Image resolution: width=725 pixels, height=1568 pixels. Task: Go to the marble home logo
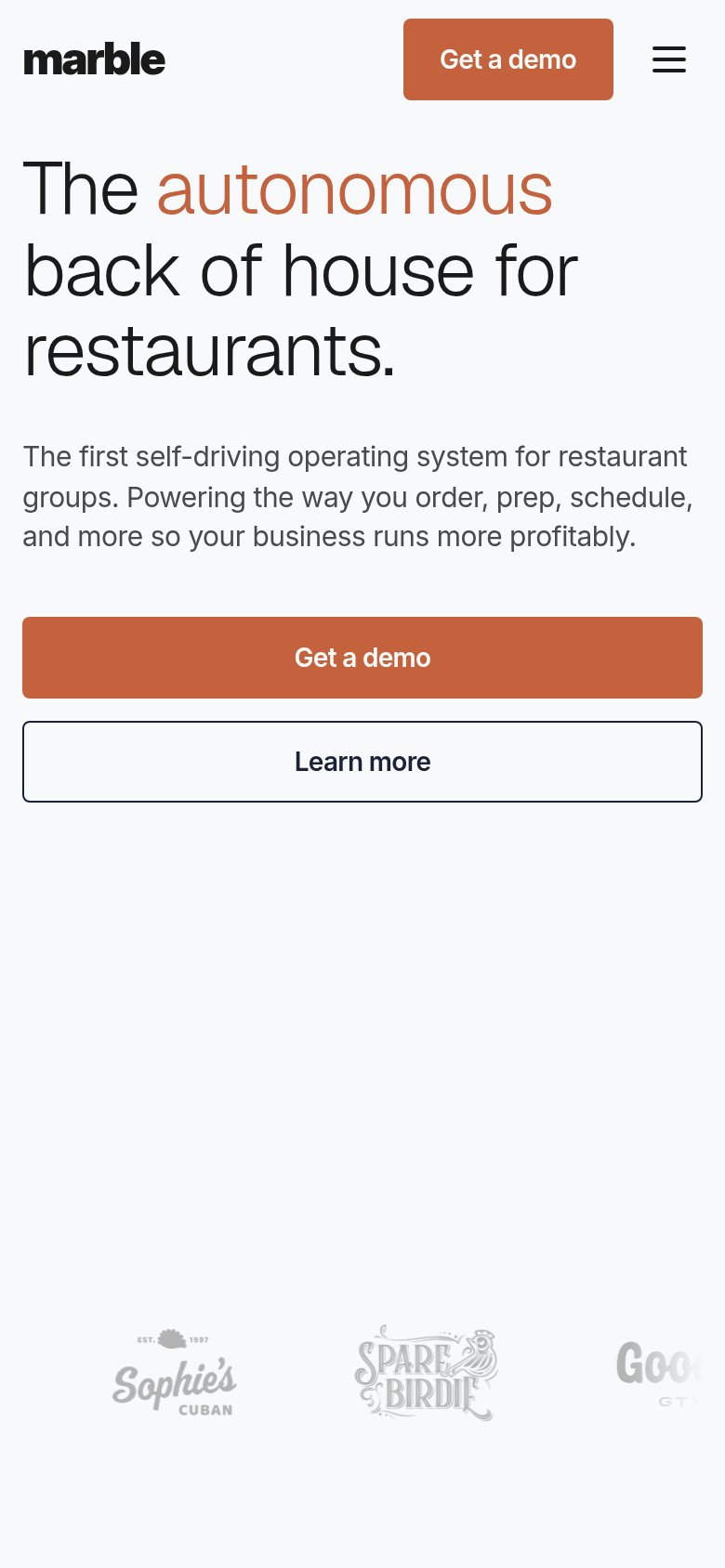pyautogui.click(x=94, y=59)
